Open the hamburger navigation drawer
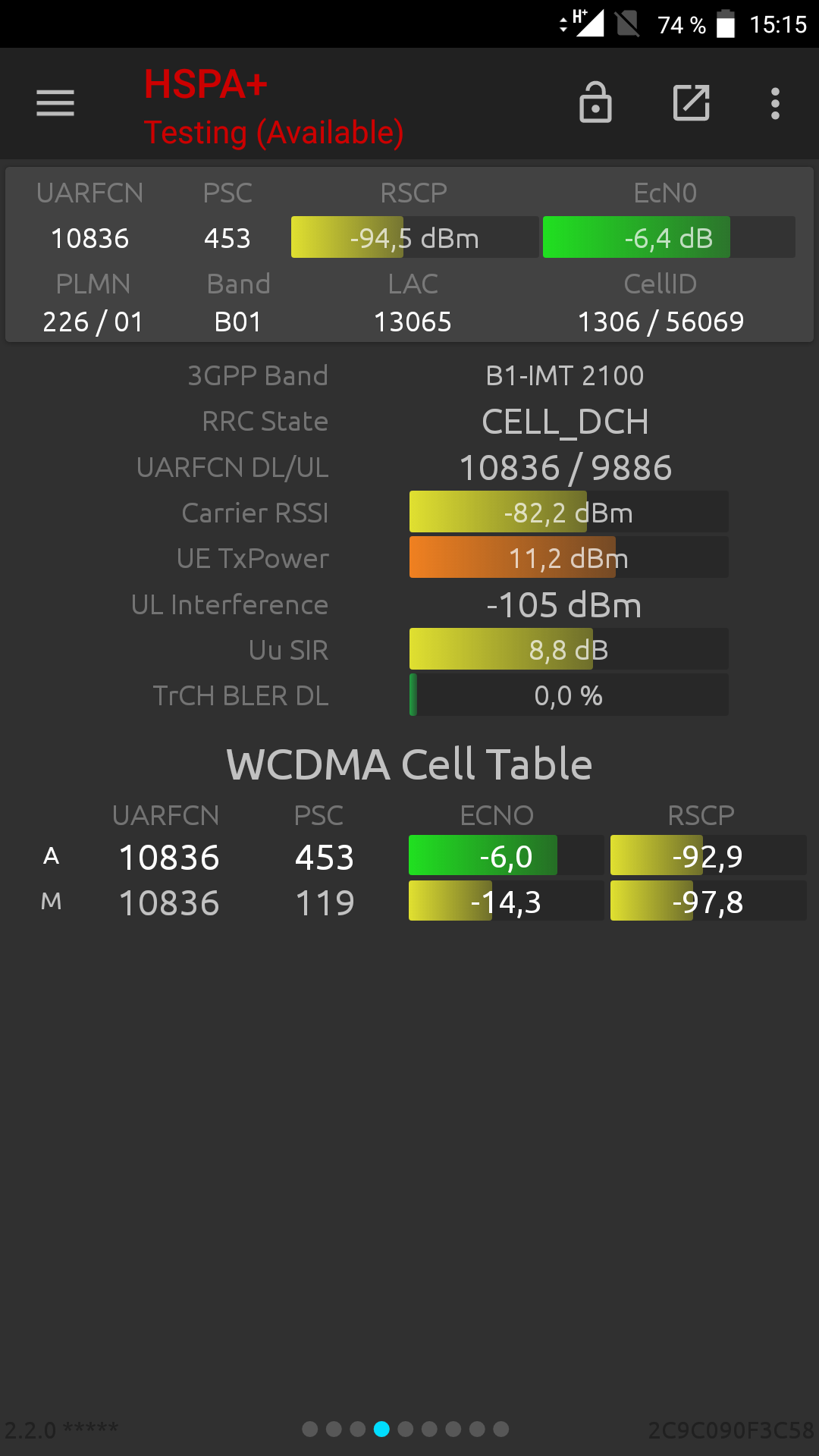 55,103
